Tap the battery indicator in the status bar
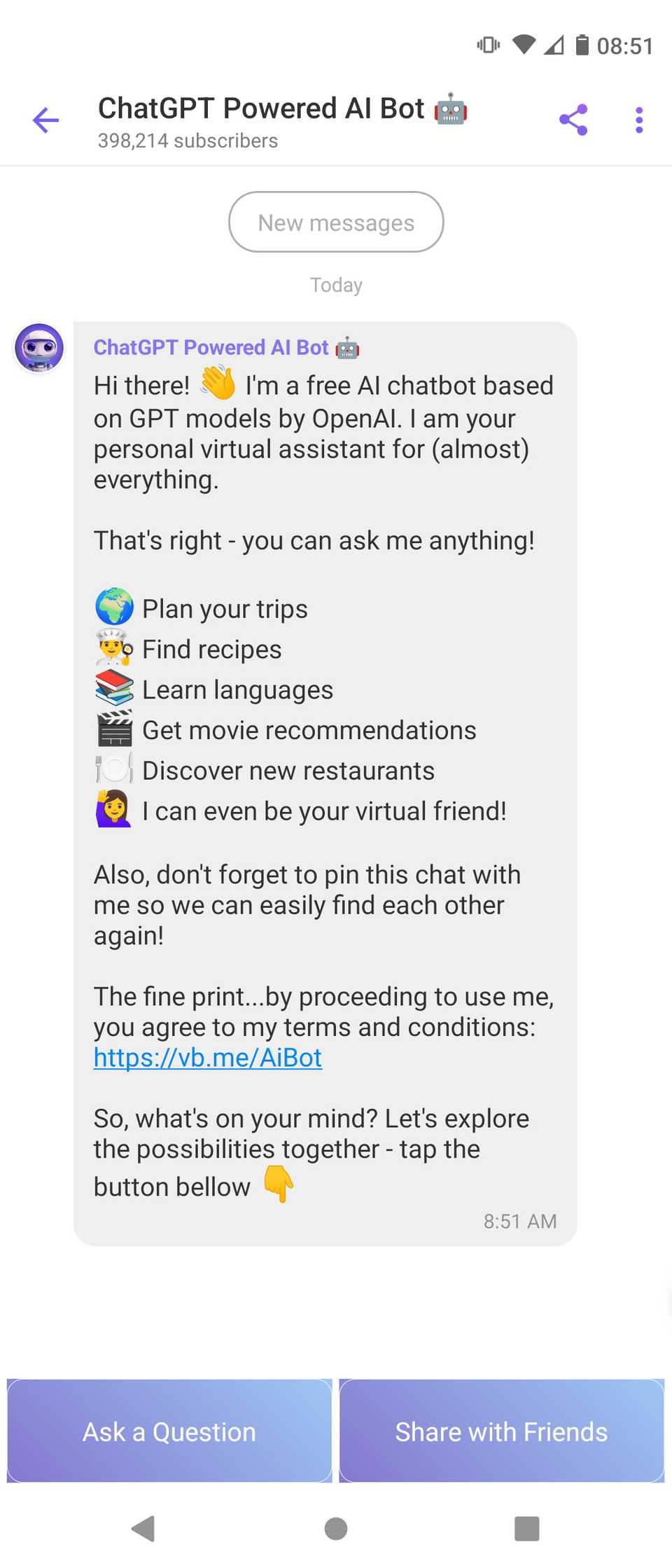 [582, 45]
